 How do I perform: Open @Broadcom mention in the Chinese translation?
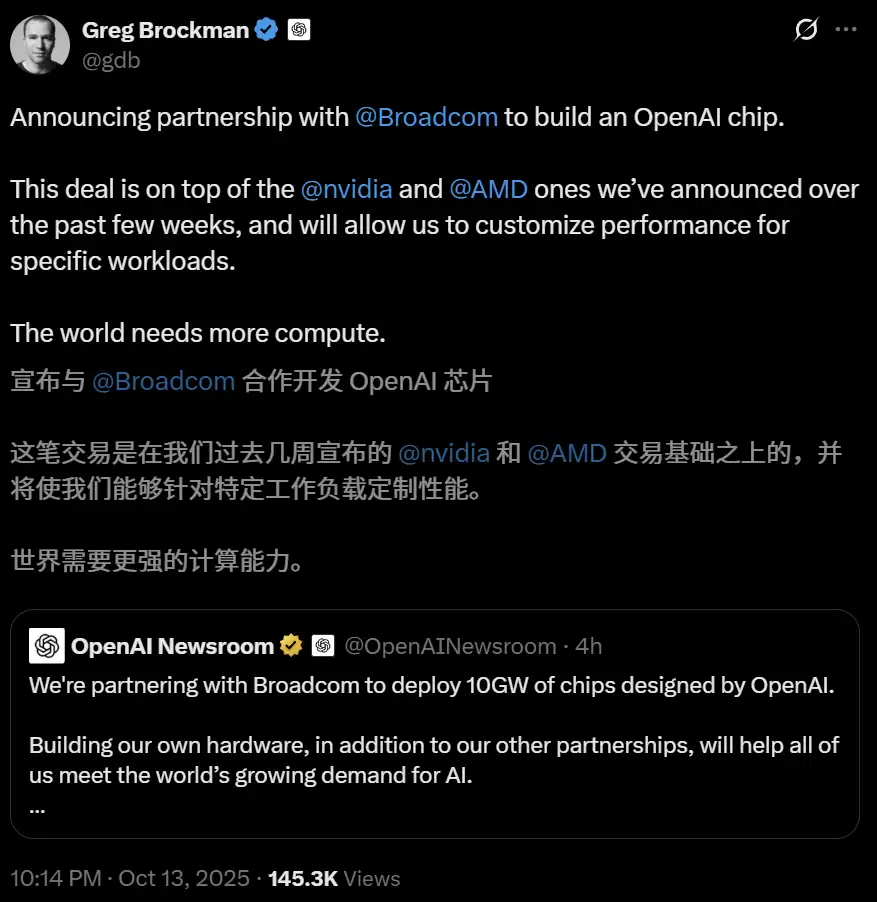(x=163, y=381)
